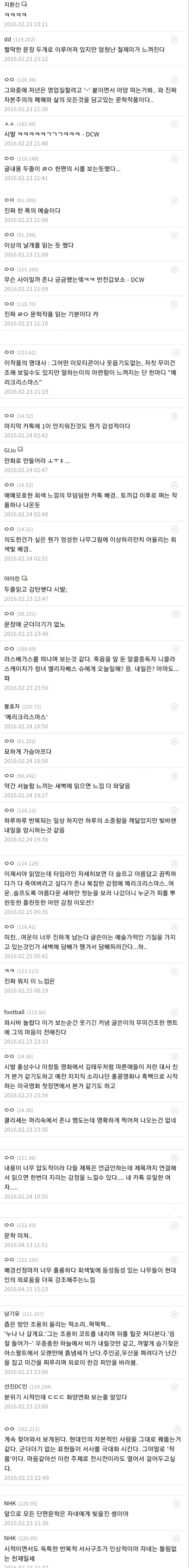Delete the comment by dd (119.202)
189x1568 pixels.
tap(174, 40)
